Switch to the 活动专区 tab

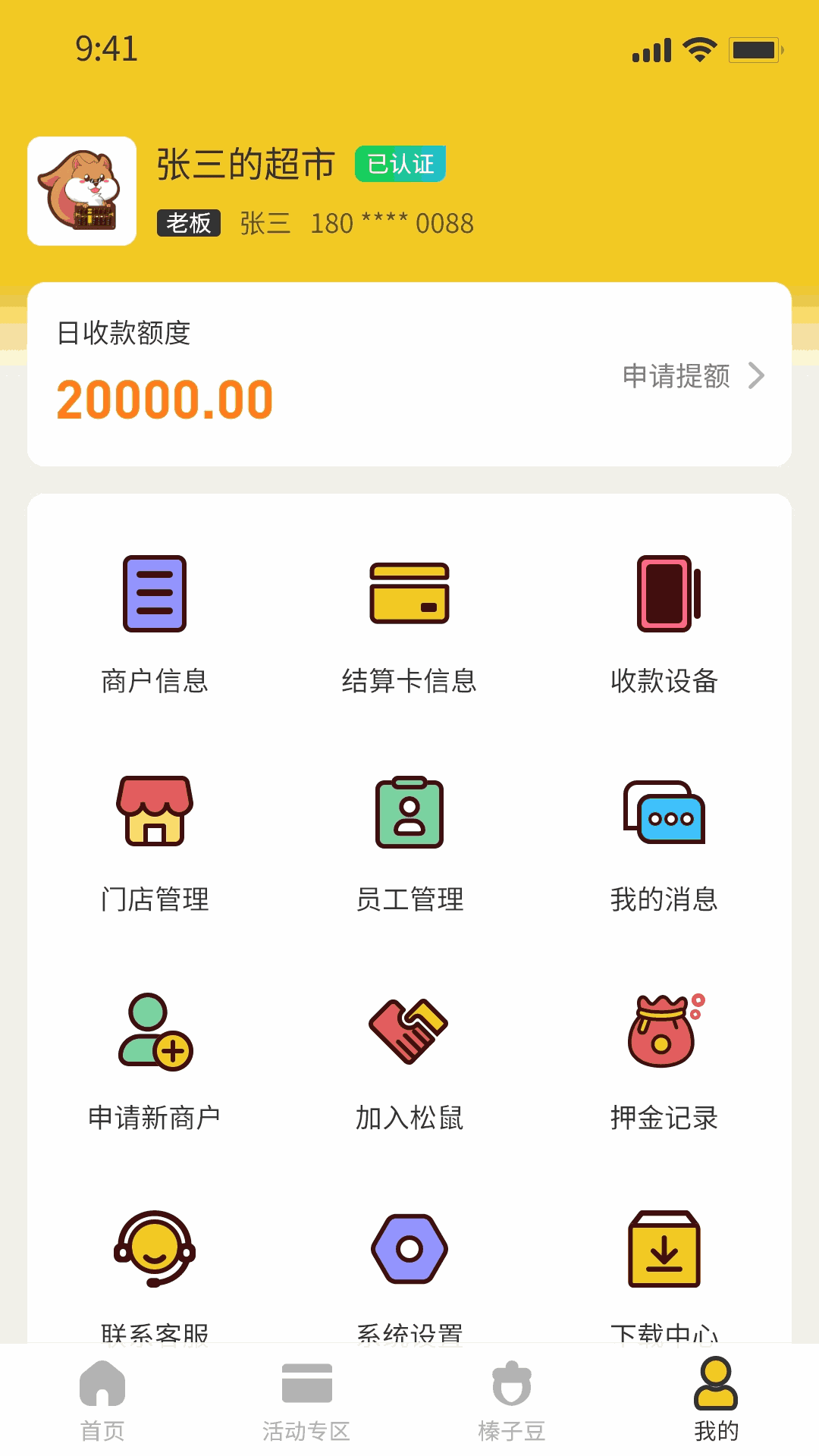point(306,1400)
